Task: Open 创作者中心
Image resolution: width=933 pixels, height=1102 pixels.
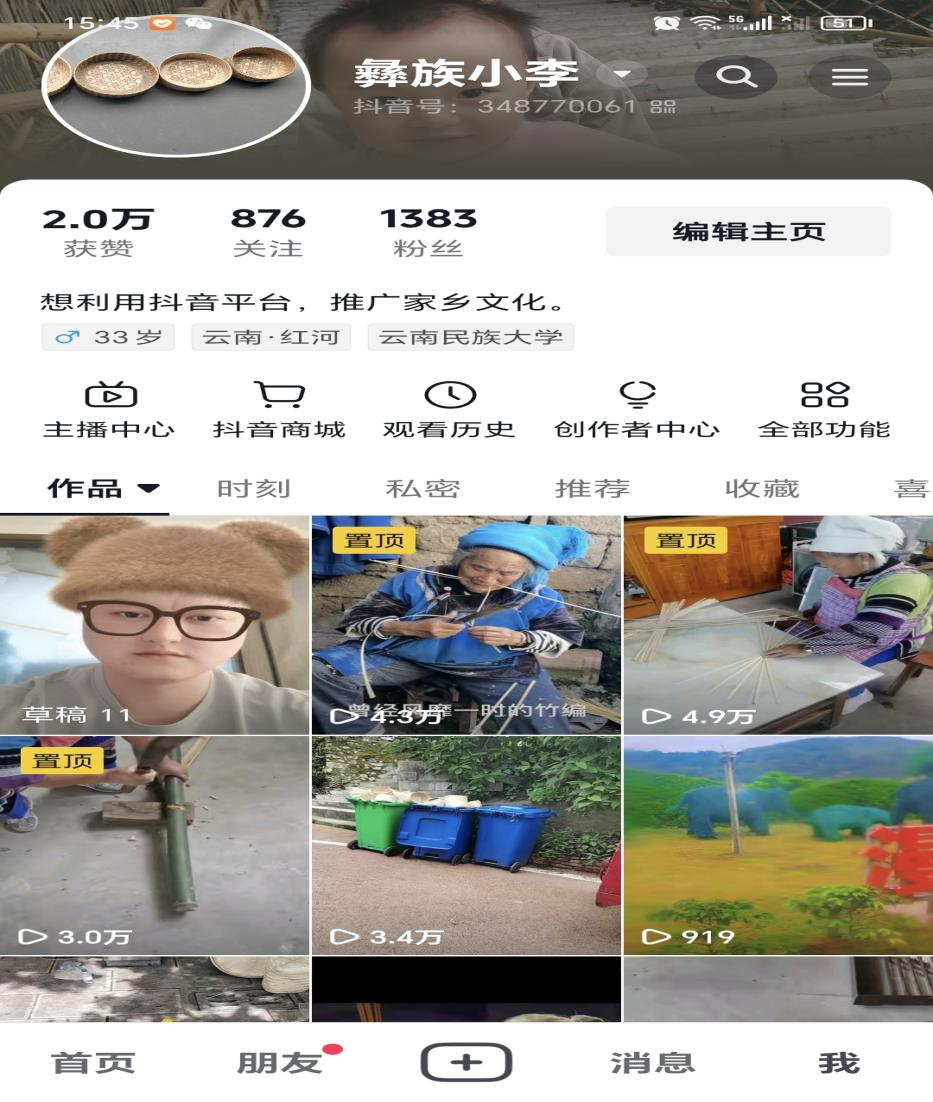Action: coord(637,411)
